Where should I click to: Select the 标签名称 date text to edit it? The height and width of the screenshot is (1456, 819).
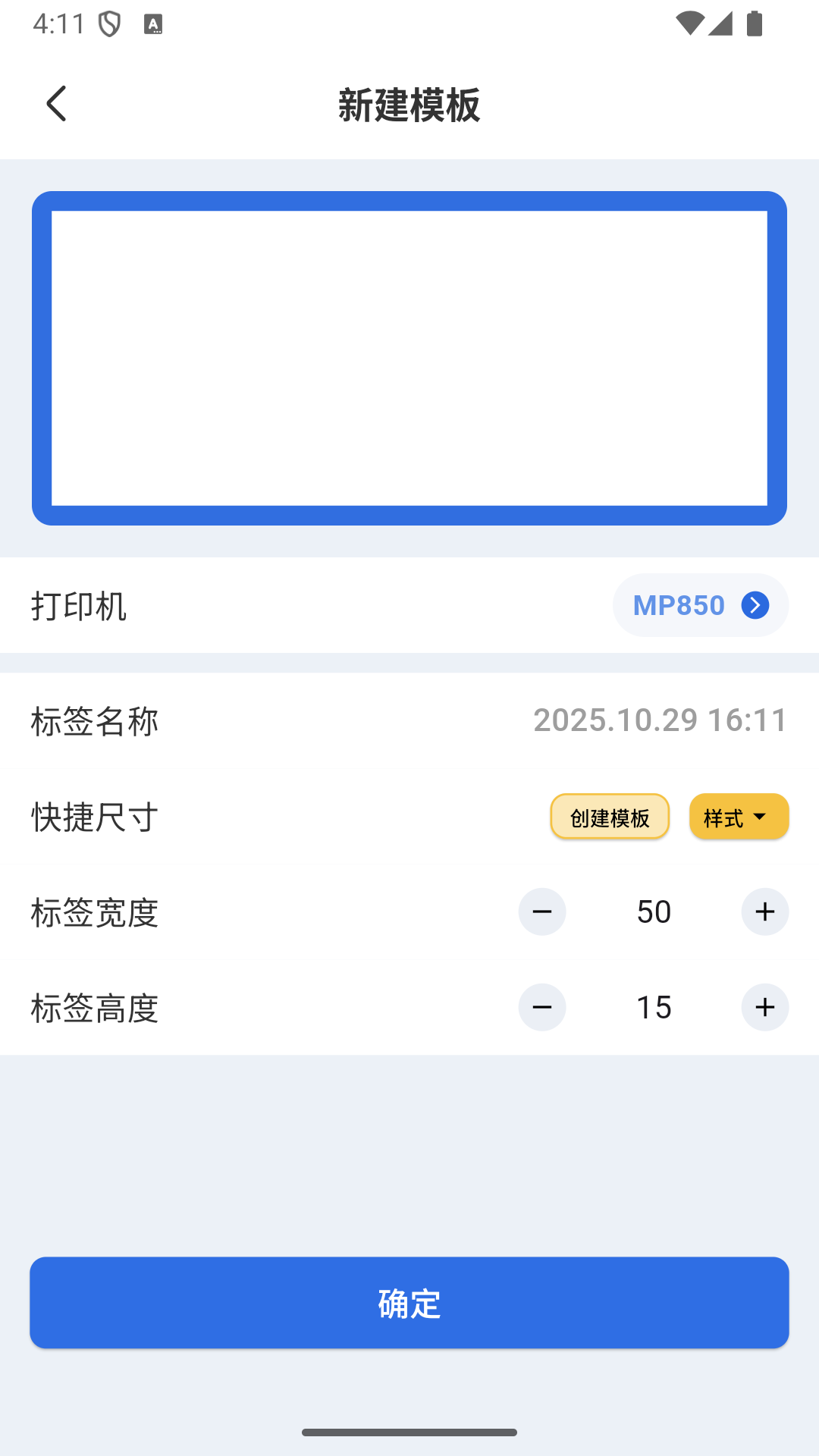658,720
